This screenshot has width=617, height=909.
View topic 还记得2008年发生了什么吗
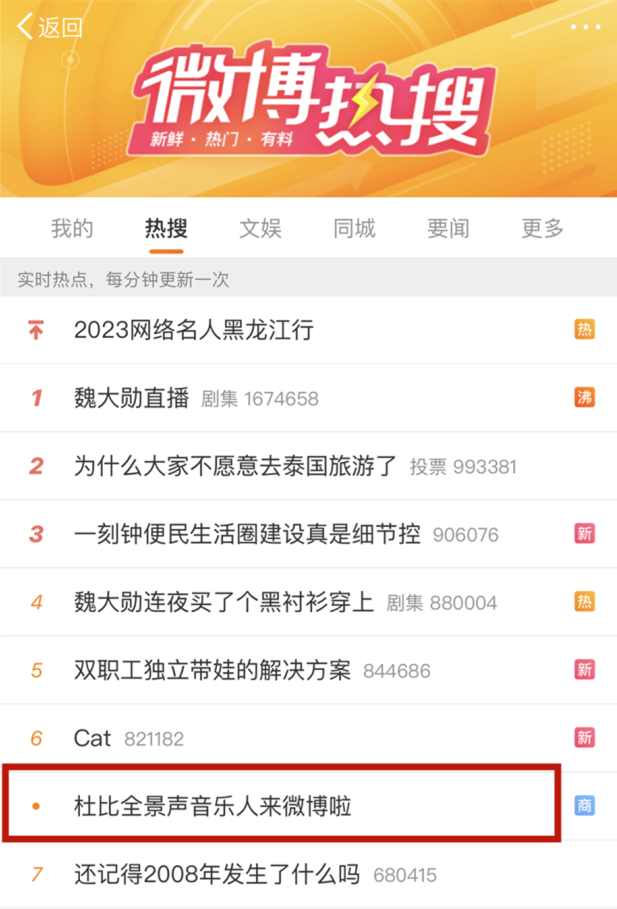217,875
